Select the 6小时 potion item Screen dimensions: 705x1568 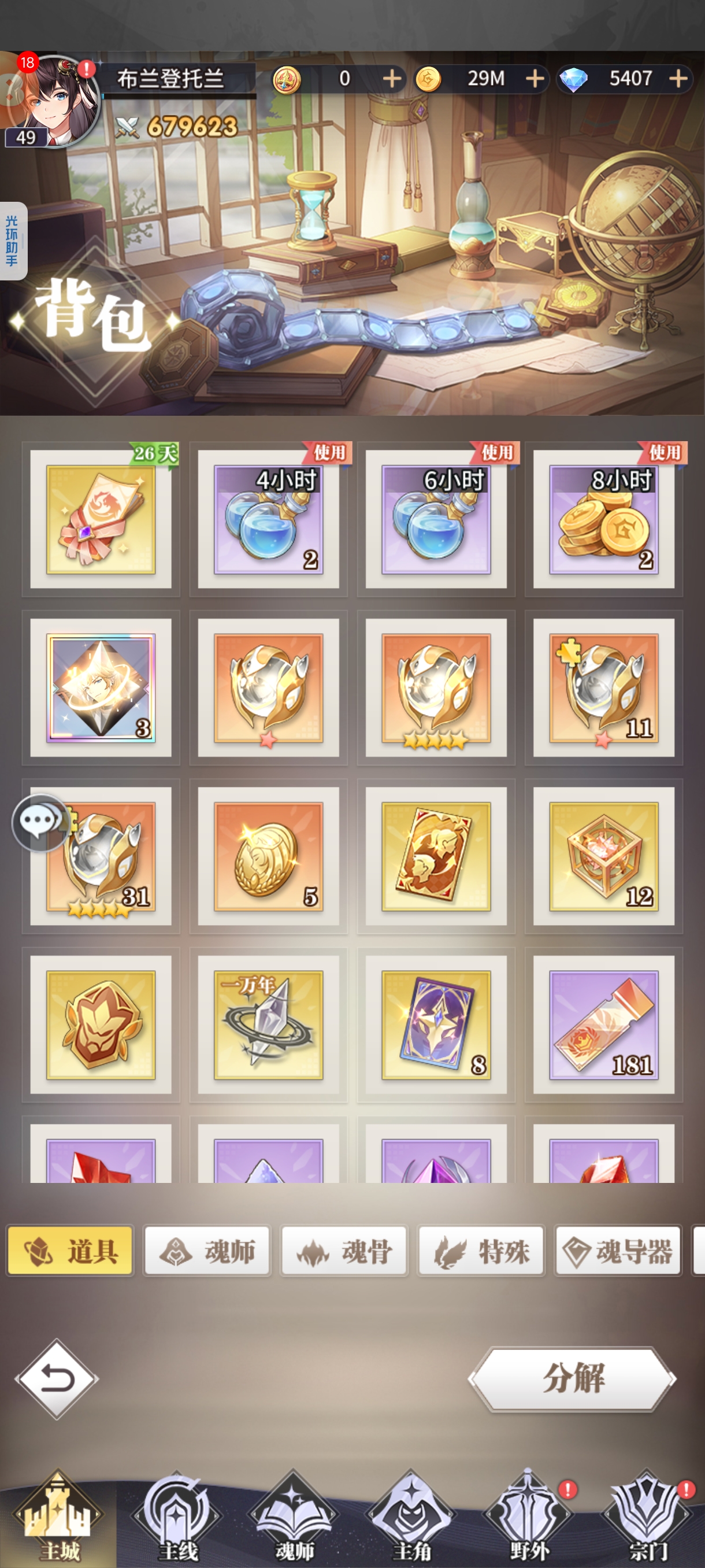click(x=436, y=519)
